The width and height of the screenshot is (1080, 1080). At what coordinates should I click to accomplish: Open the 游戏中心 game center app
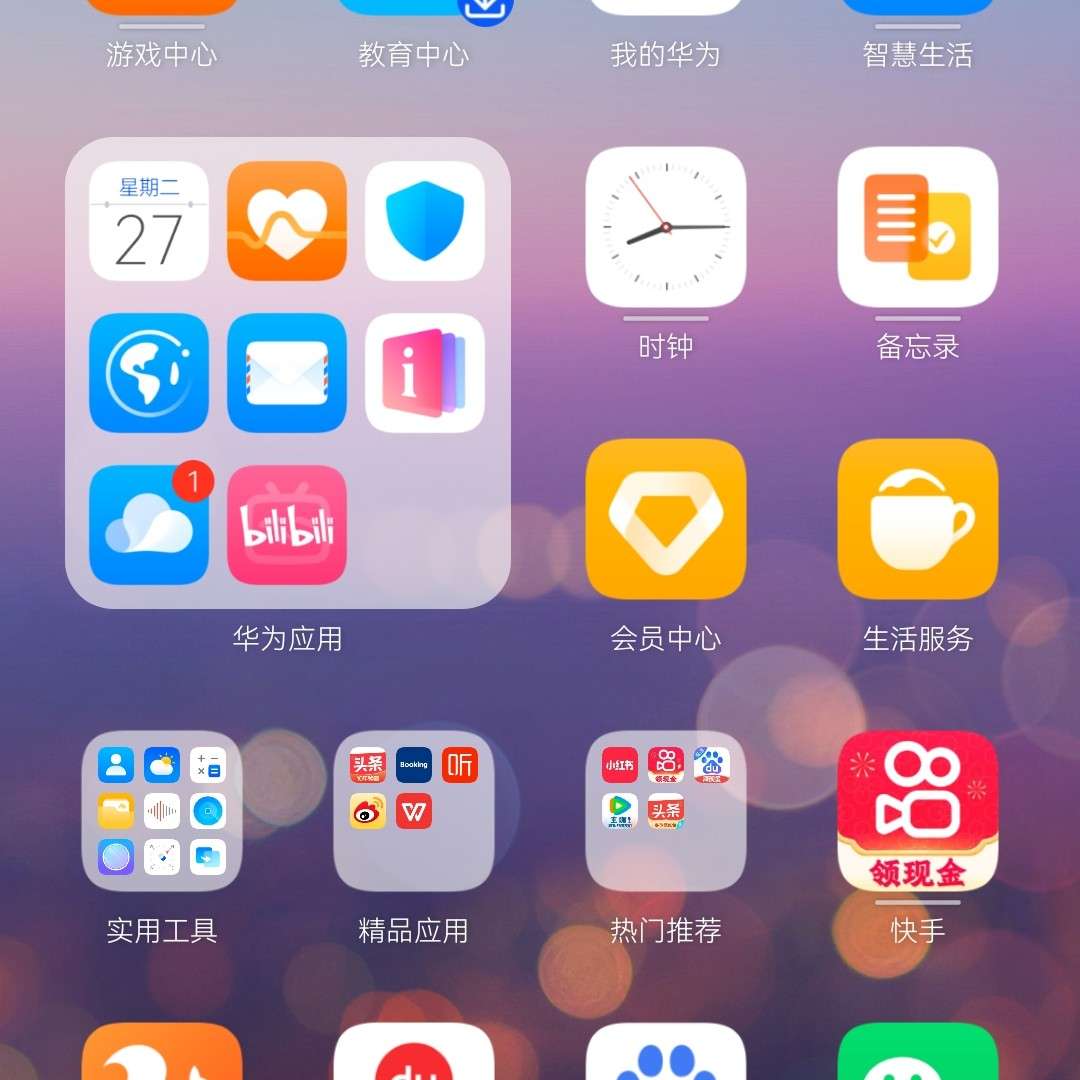pyautogui.click(x=162, y=30)
